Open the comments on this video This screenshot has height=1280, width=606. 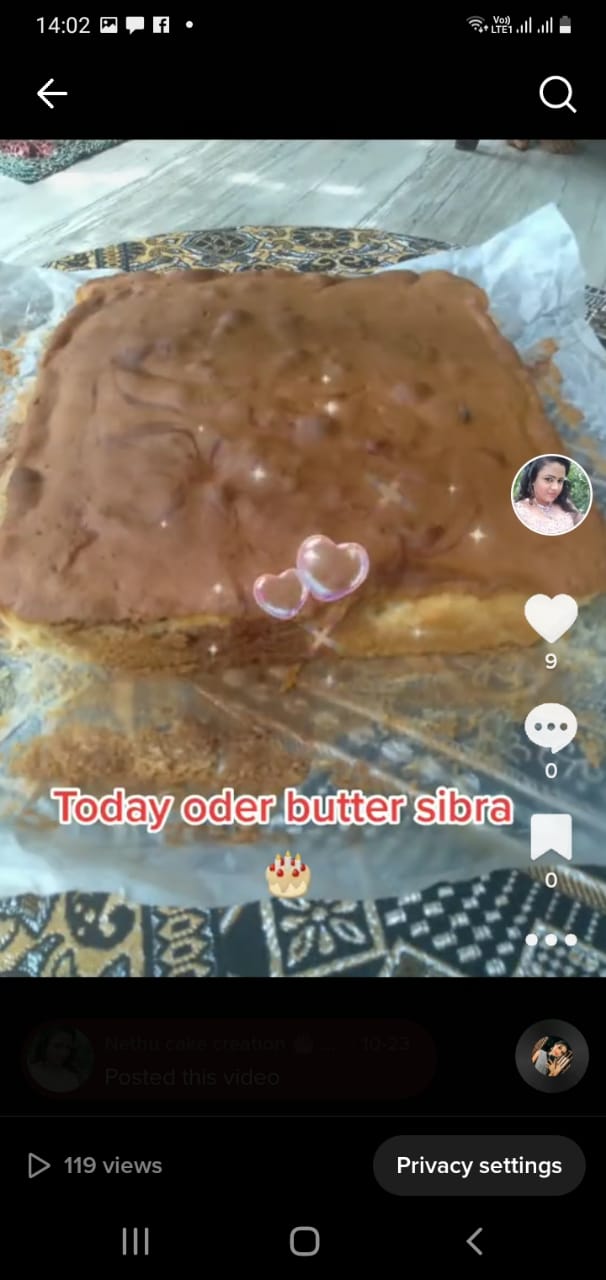point(551,728)
